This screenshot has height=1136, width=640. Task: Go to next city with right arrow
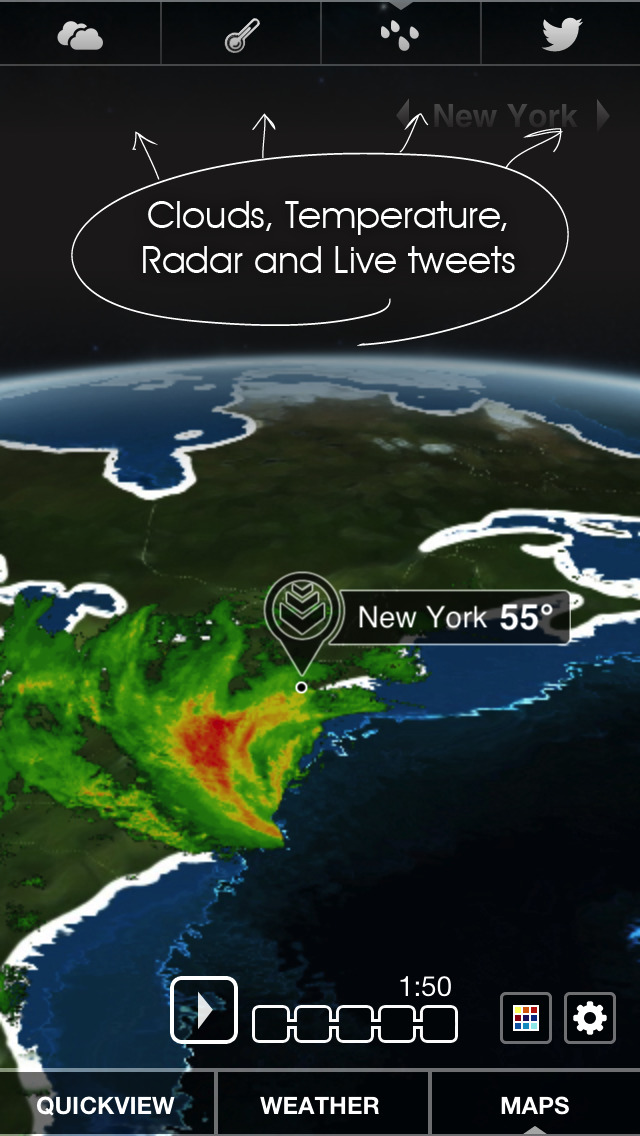pyautogui.click(x=603, y=115)
